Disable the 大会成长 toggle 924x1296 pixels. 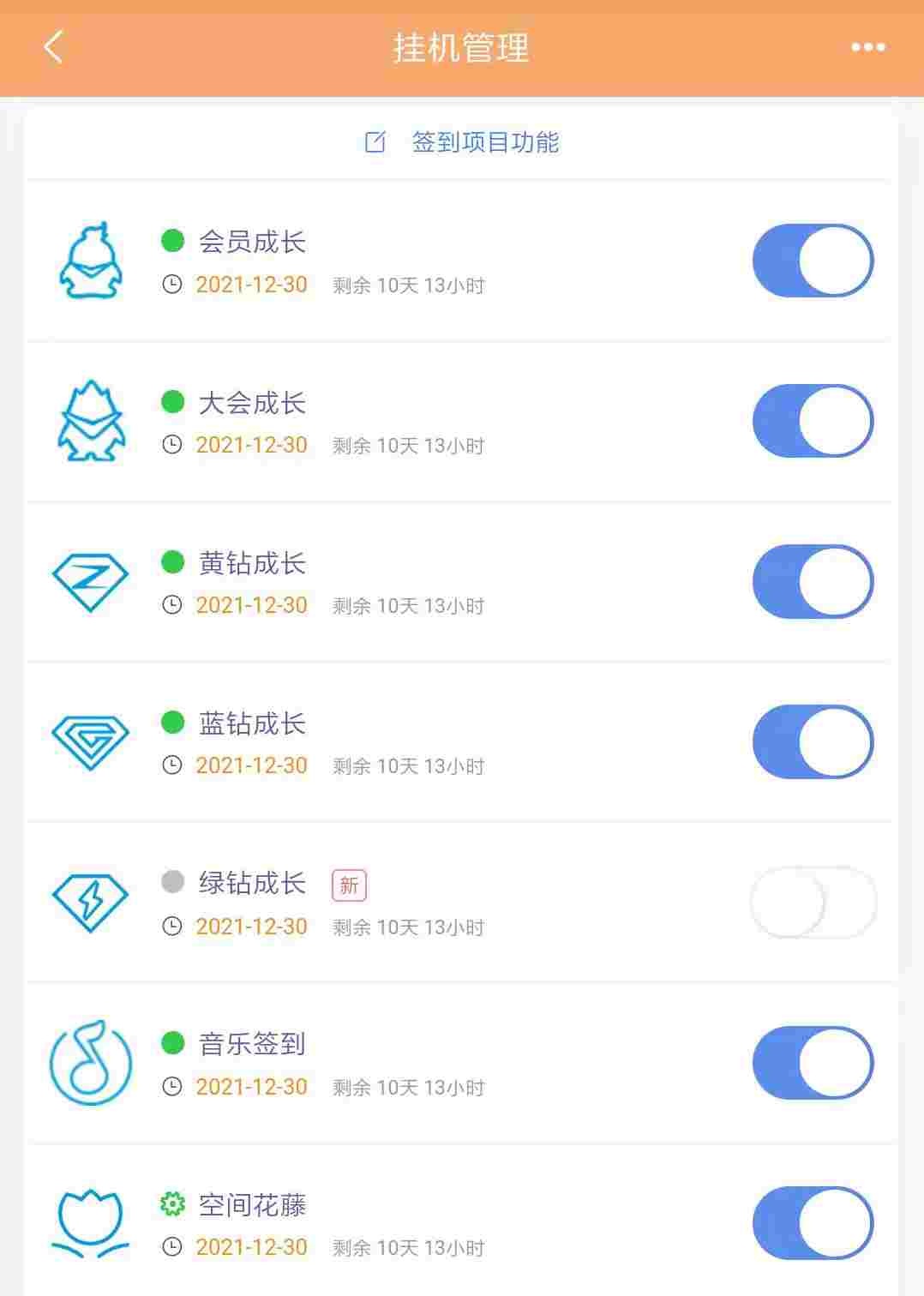click(x=813, y=421)
